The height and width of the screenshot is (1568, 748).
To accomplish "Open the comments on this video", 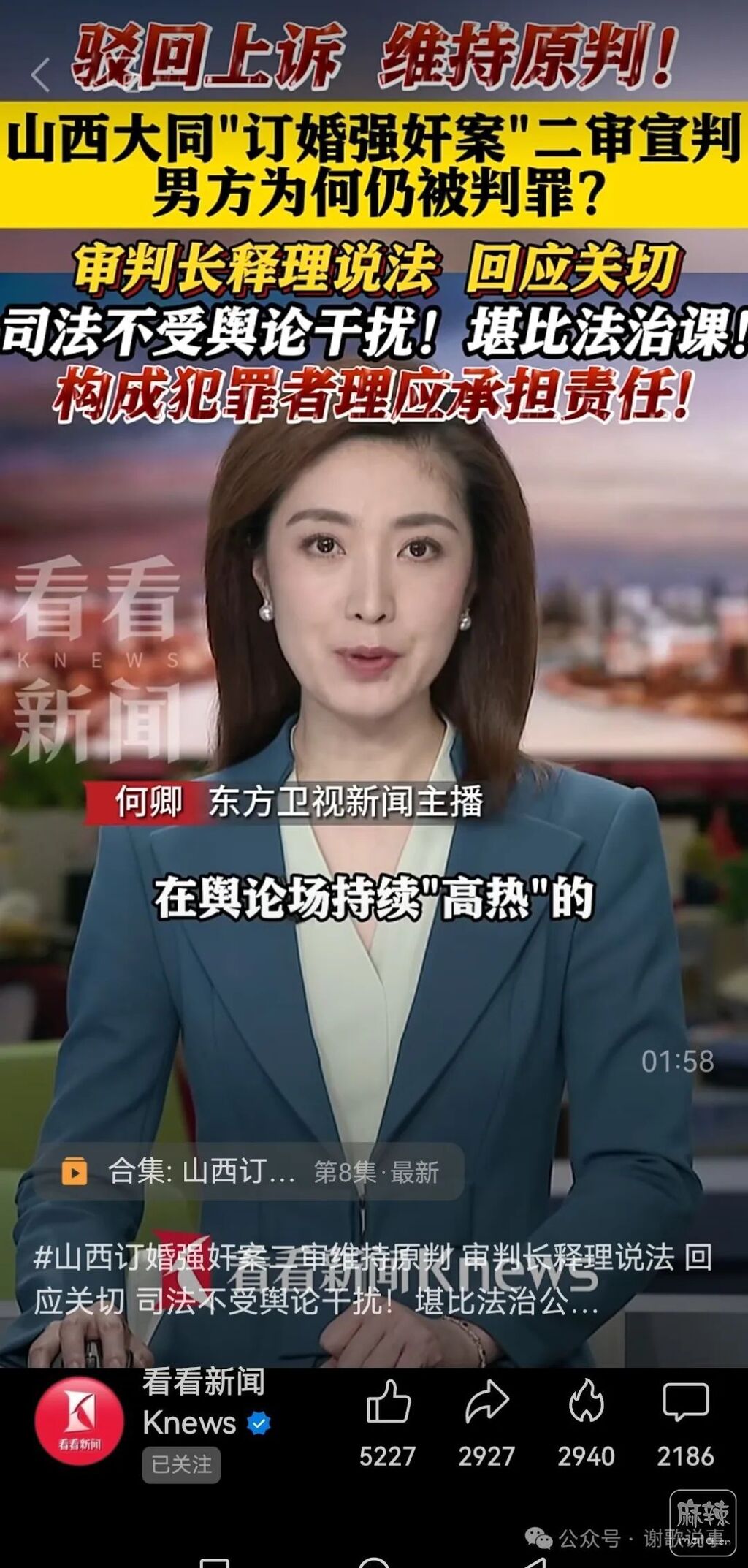I will [685, 1401].
